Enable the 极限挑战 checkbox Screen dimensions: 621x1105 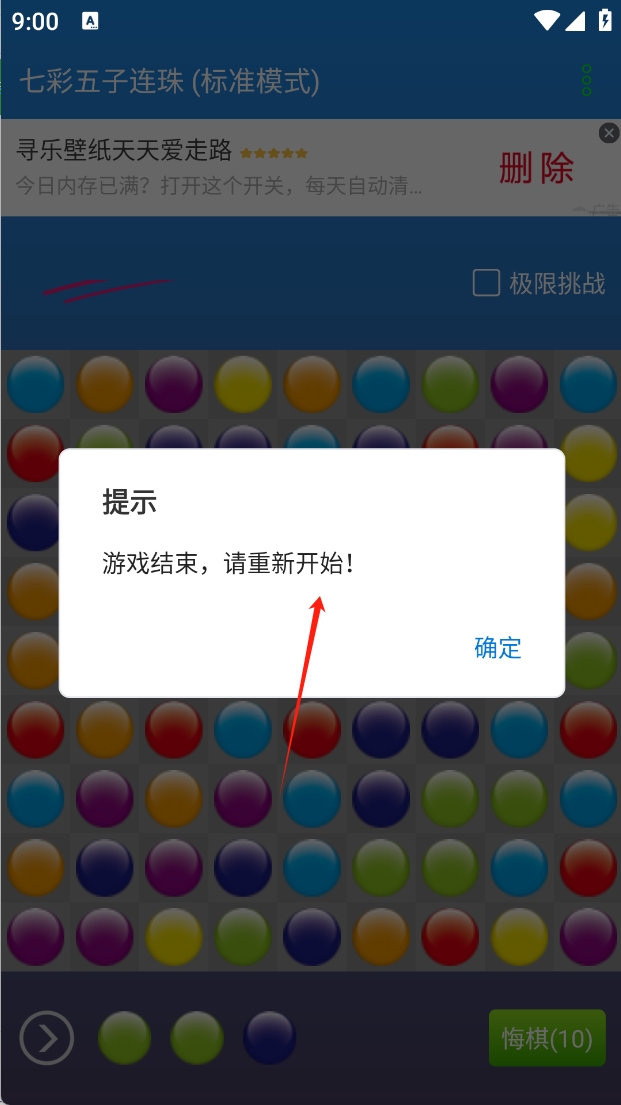[x=487, y=284]
